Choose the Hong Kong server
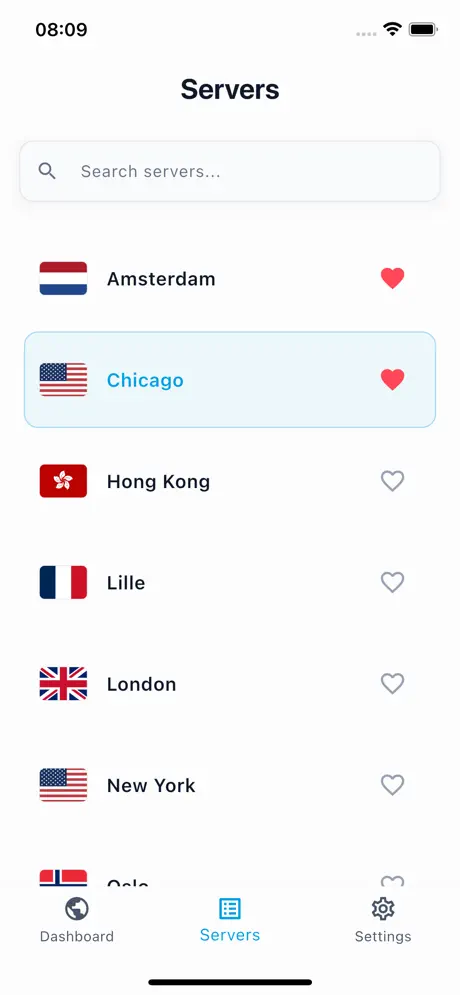460x995 pixels. tap(230, 481)
